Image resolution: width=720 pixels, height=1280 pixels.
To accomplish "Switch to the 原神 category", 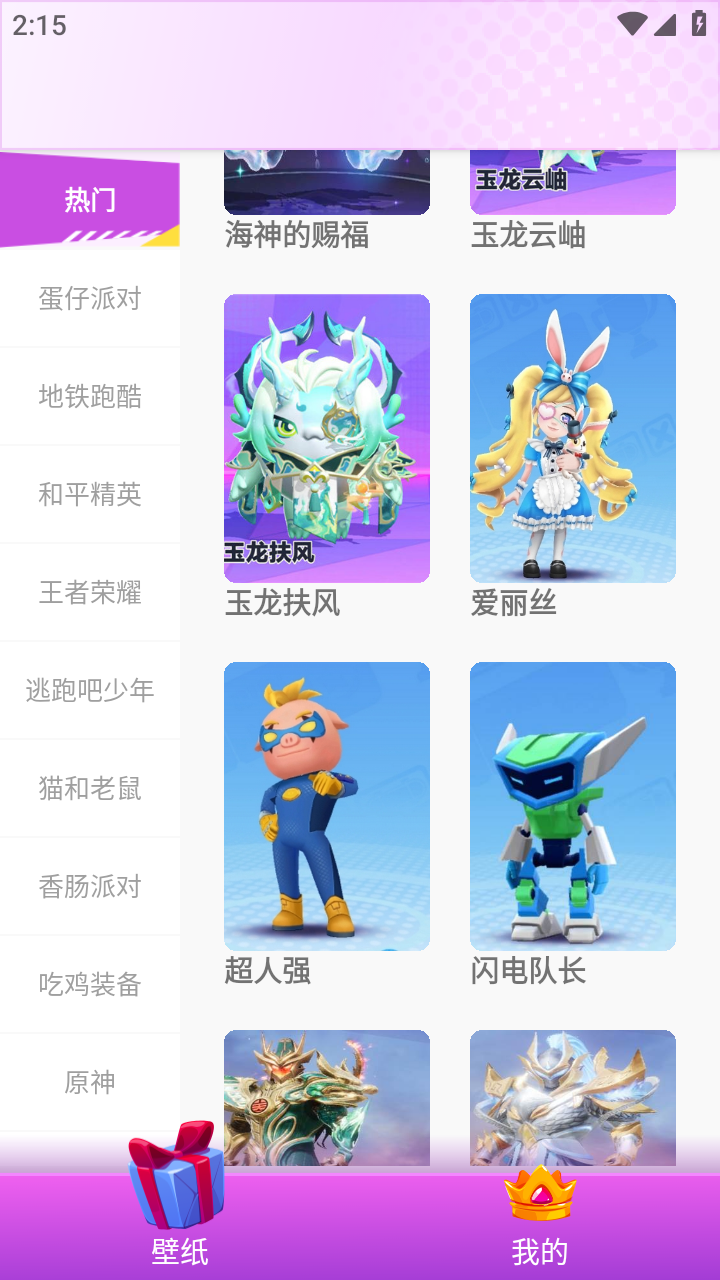I will tap(90, 1082).
